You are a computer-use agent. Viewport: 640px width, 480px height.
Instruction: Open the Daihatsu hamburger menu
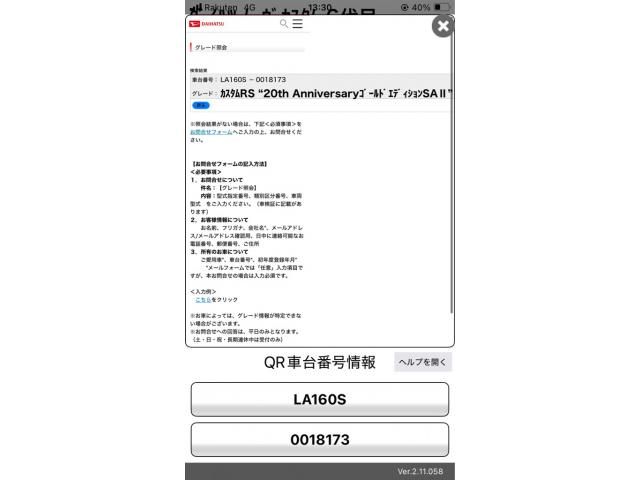click(297, 23)
